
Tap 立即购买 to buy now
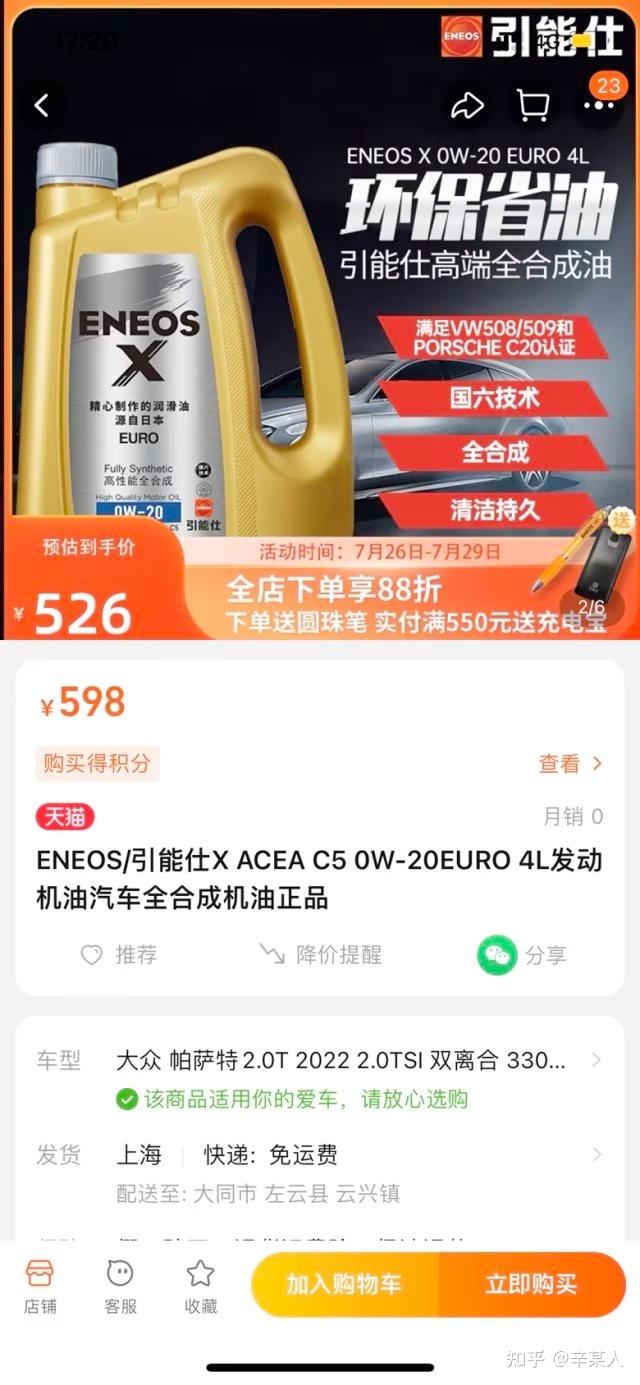531,1285
